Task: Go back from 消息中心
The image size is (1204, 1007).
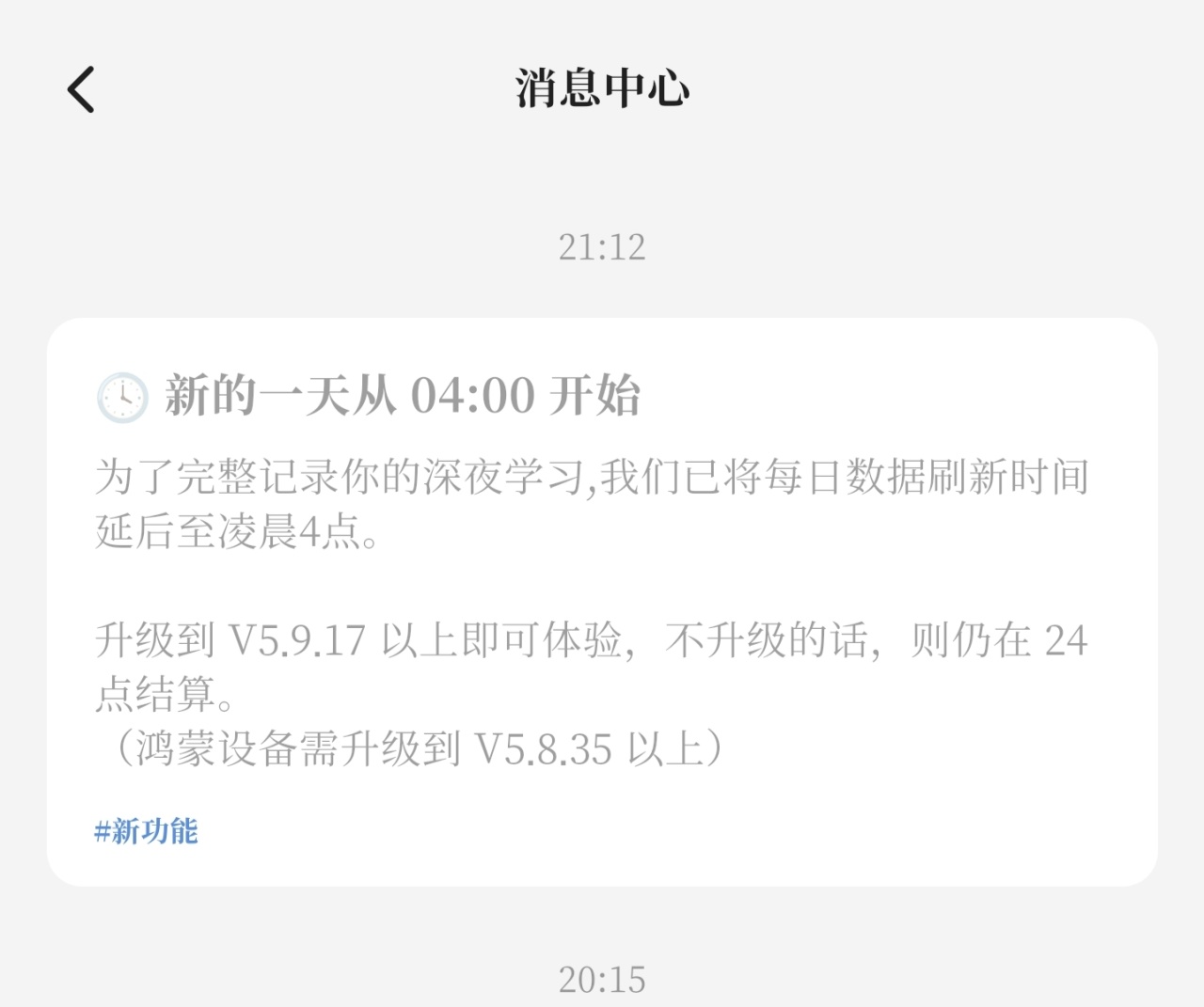Action: [81, 90]
